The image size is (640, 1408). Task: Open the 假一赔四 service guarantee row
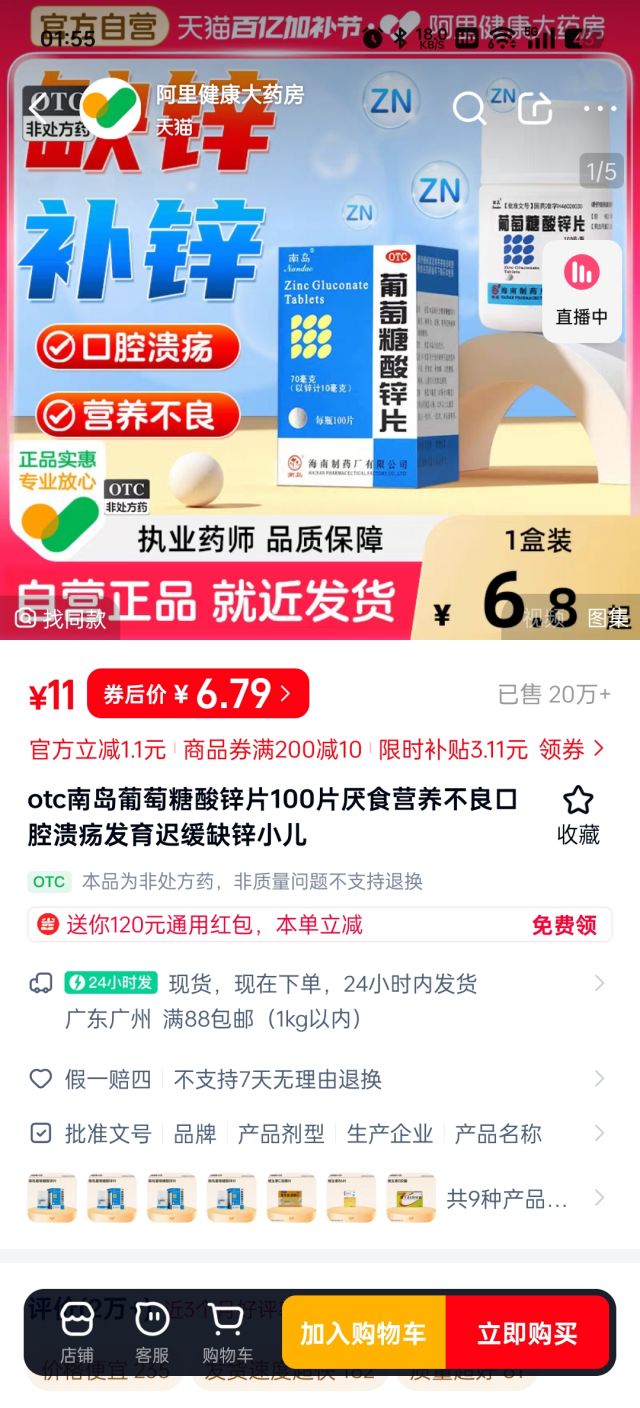coord(320,1079)
